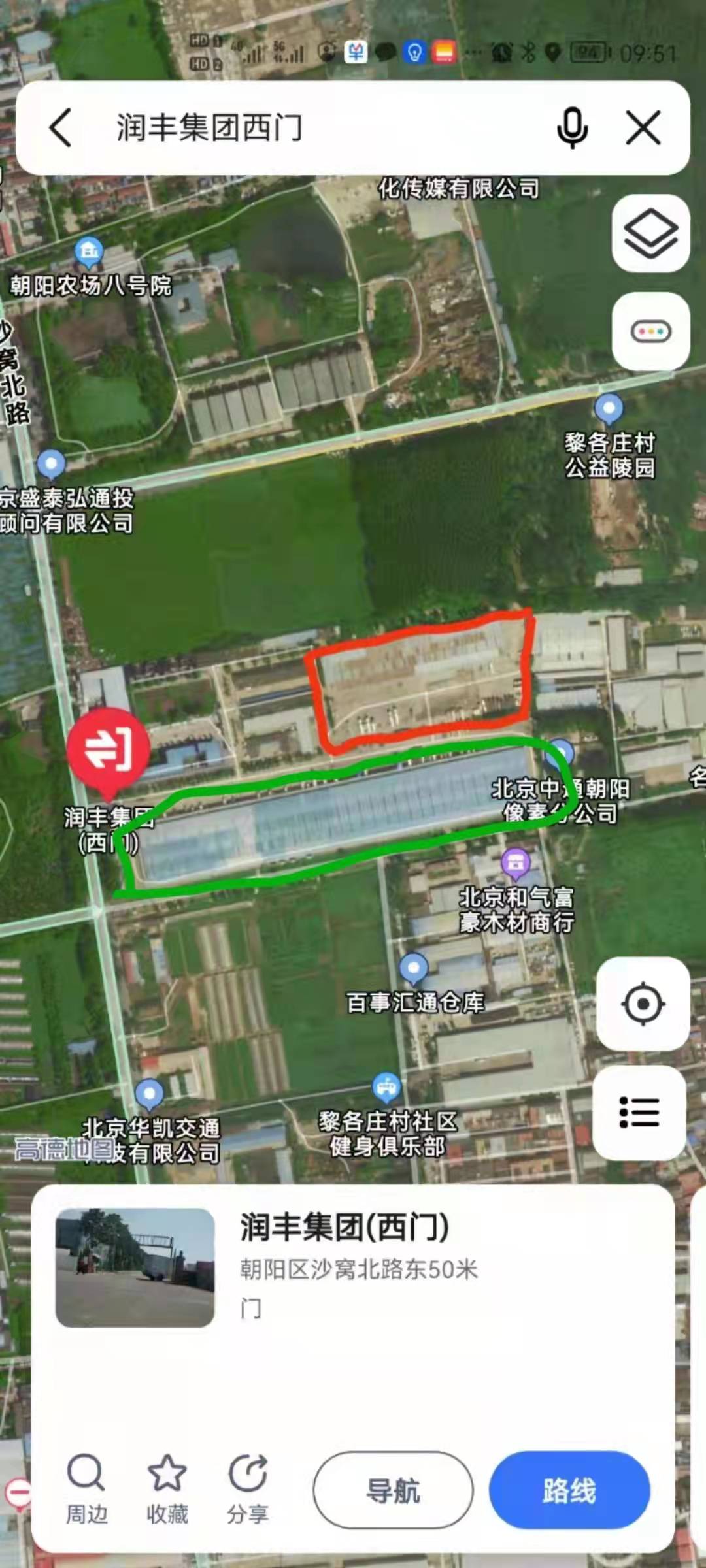Viewport: 706px width, 1568px height.
Task: Open the results list view
Action: click(x=639, y=1112)
